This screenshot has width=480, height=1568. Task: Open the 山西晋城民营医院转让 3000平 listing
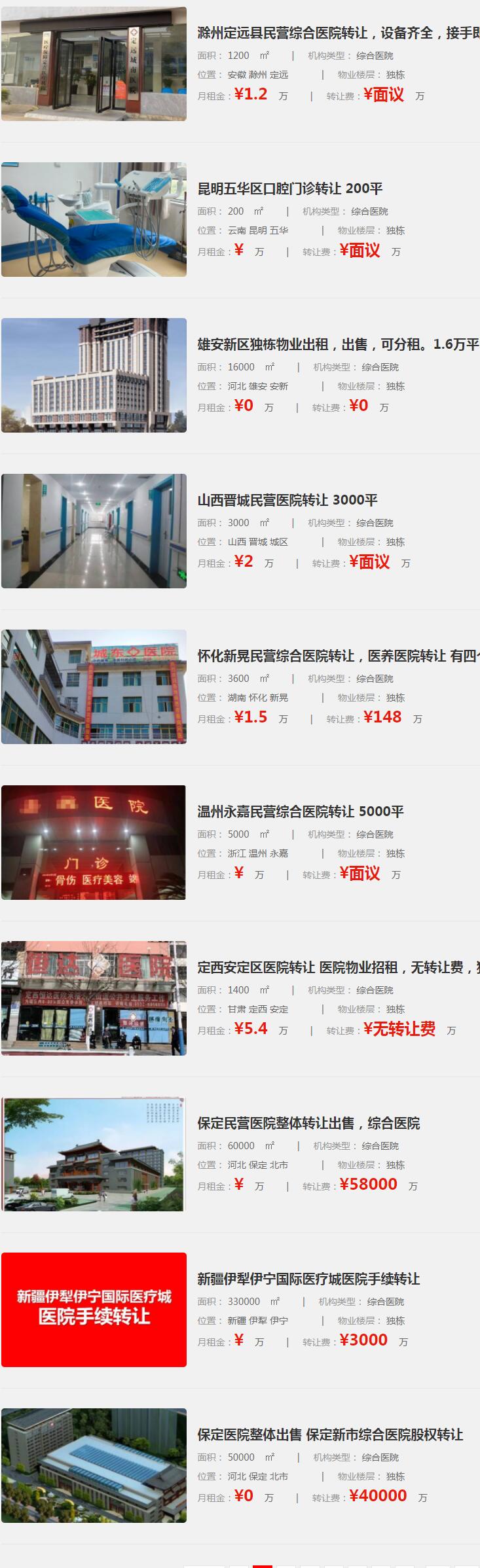(287, 501)
